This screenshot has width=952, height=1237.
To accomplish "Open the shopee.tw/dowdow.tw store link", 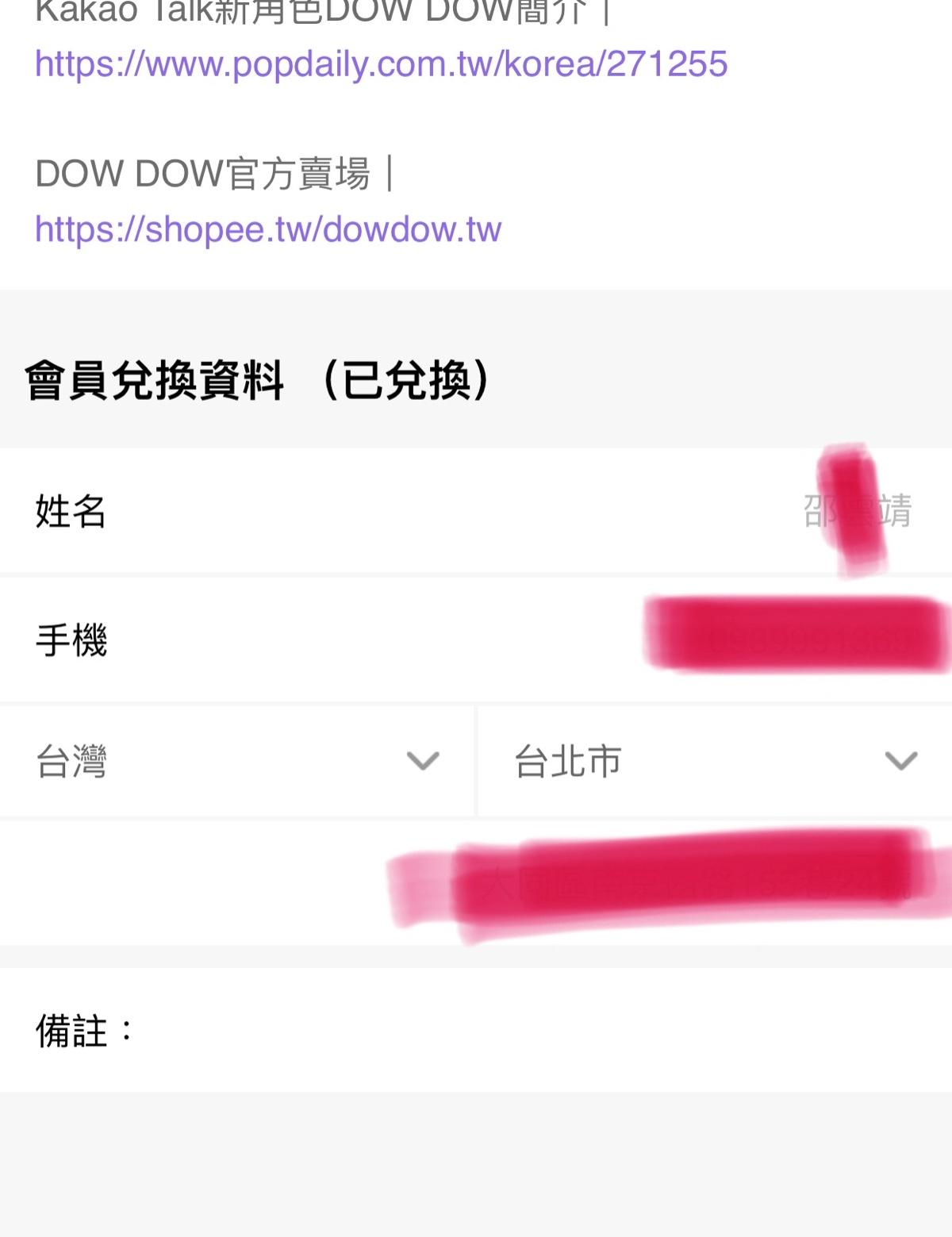I will [x=268, y=229].
